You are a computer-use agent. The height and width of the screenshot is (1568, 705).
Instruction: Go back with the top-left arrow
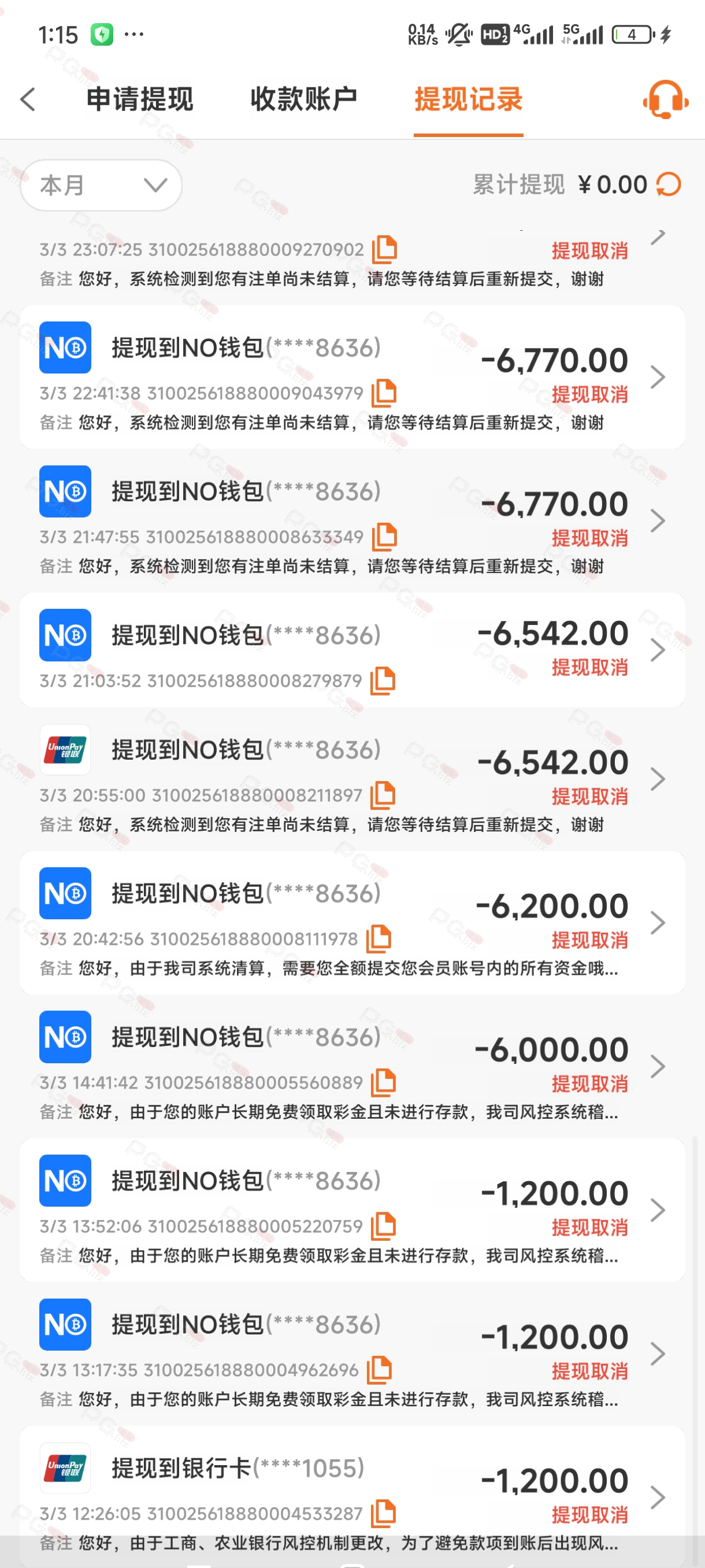(x=28, y=99)
